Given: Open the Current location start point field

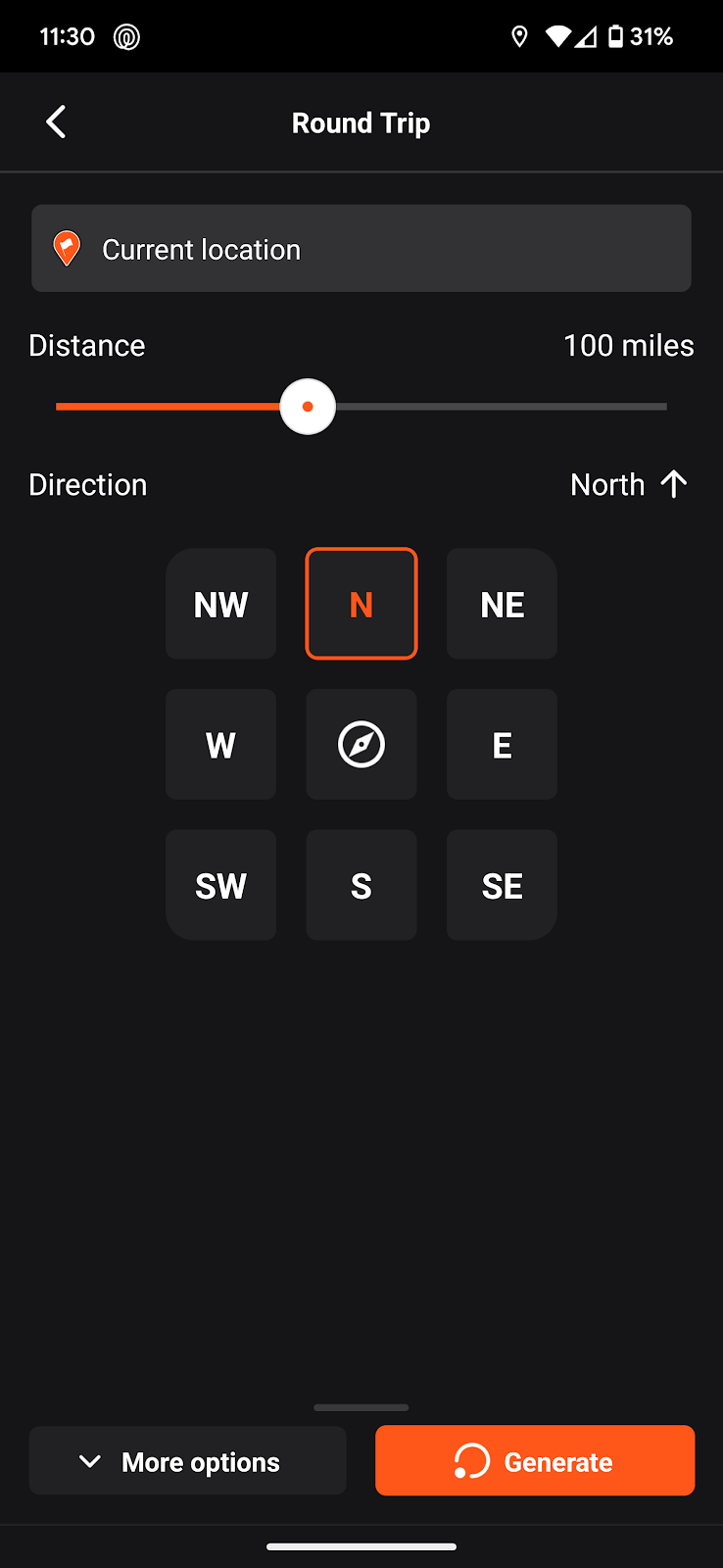Looking at the screenshot, I should pos(361,248).
